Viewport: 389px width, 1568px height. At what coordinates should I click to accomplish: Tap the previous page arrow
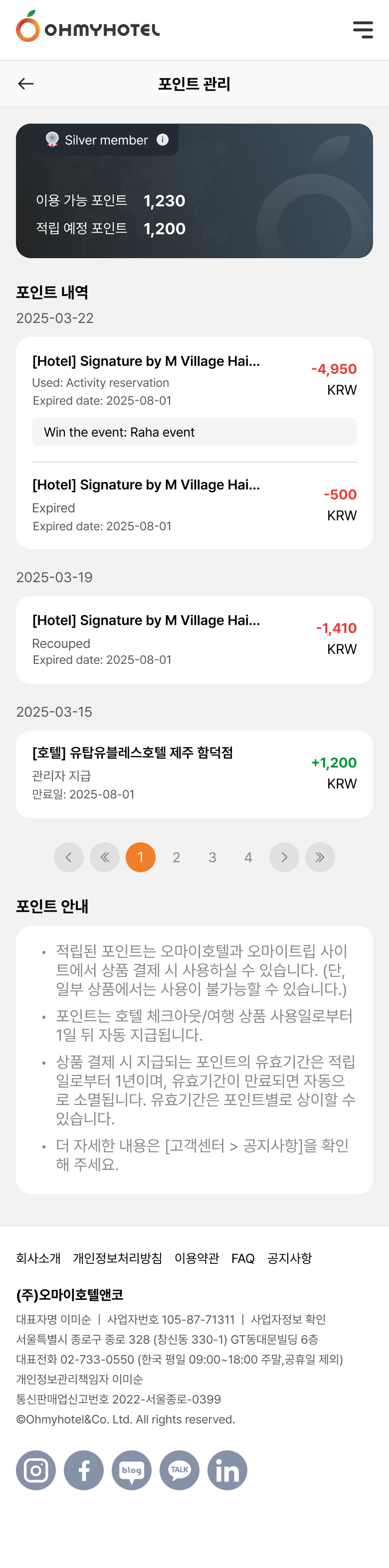(69, 857)
